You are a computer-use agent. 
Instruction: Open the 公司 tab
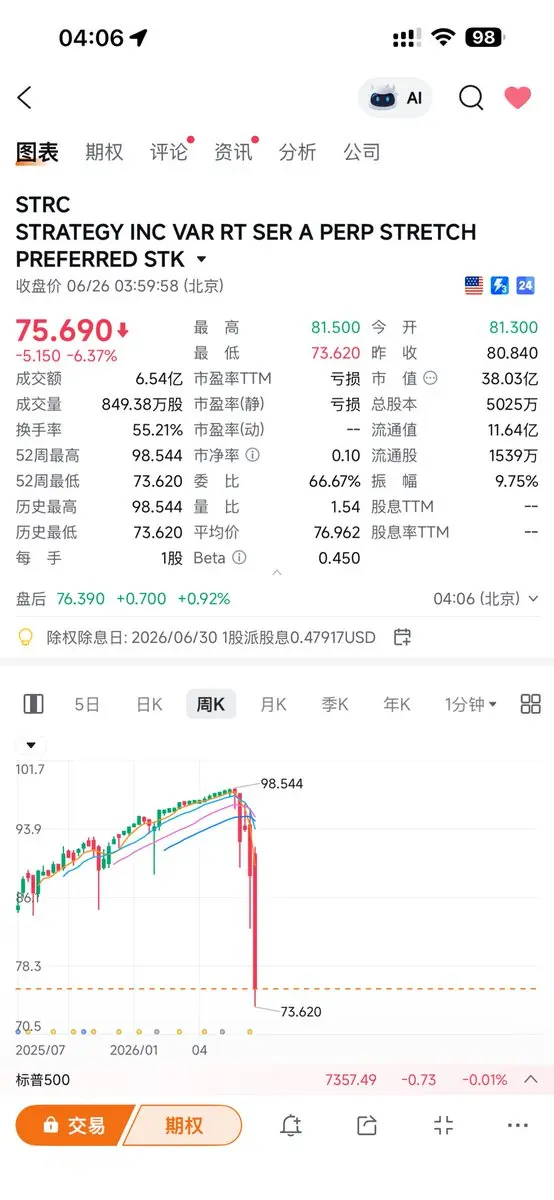(x=362, y=152)
